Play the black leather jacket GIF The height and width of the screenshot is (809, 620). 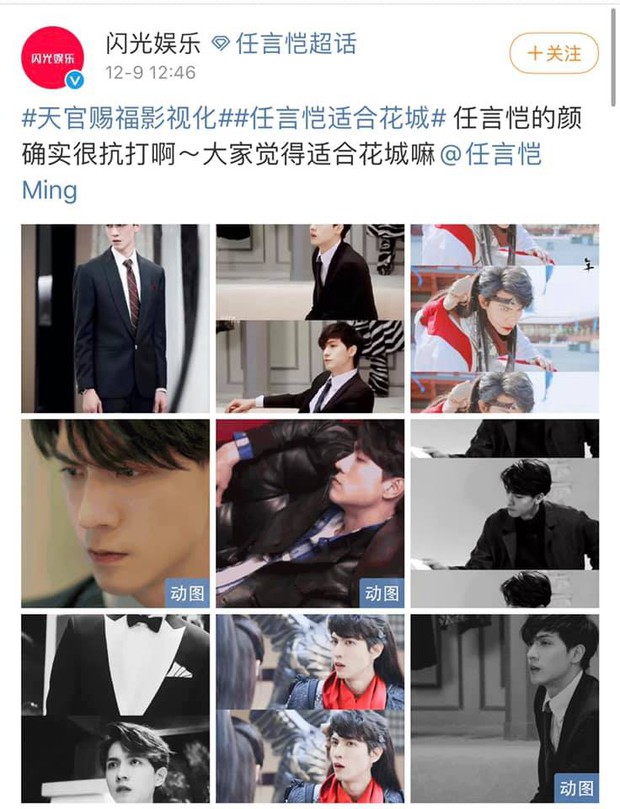point(310,513)
